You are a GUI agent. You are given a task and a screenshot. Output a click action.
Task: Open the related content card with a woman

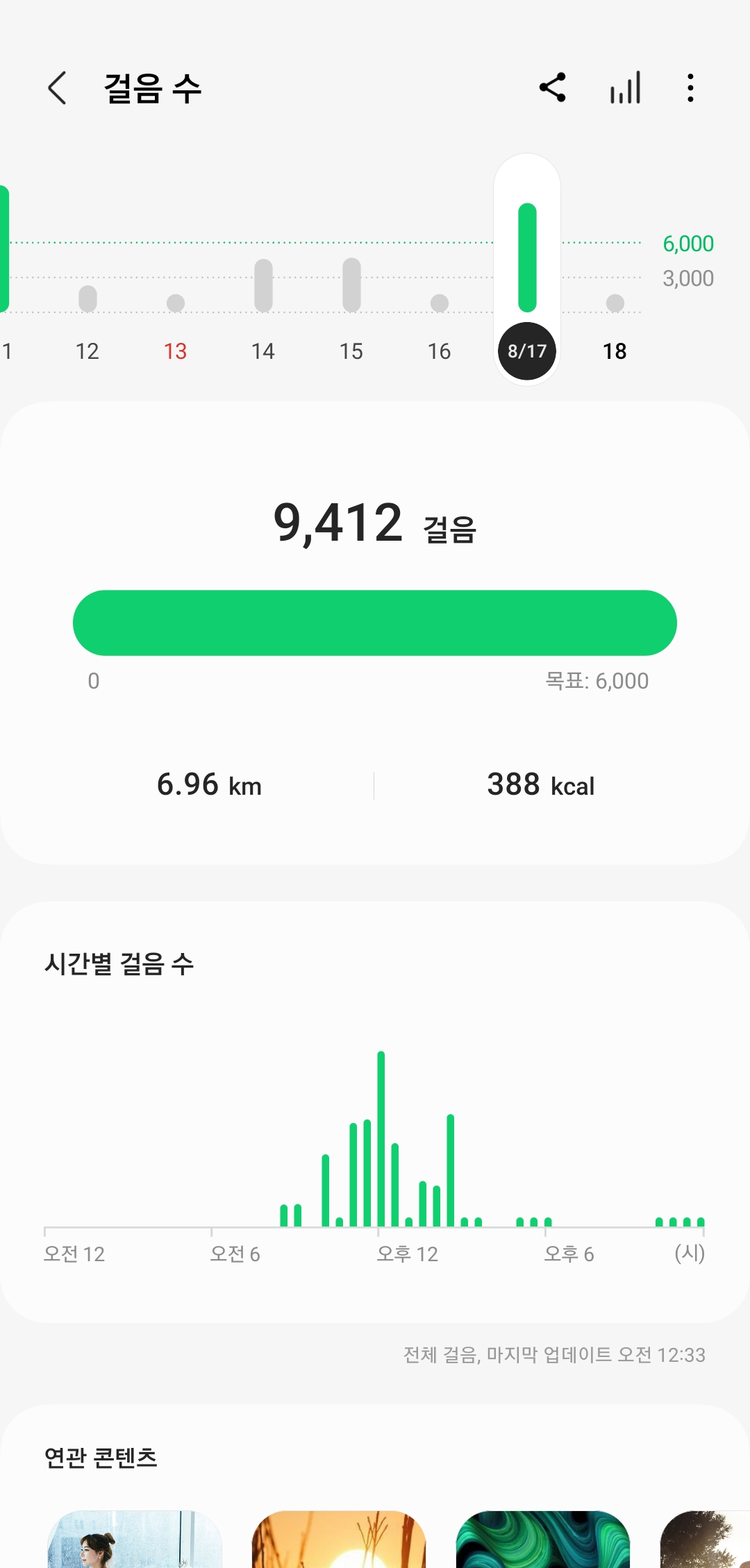point(134,1540)
